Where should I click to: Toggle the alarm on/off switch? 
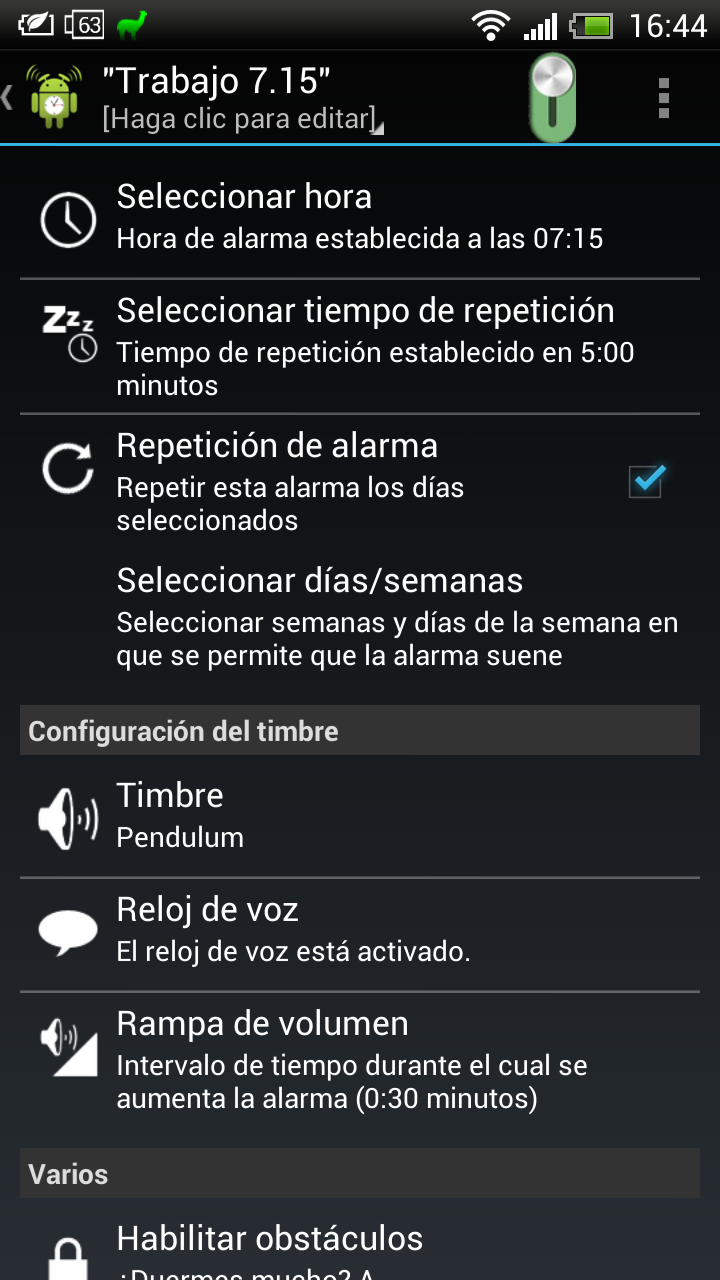click(x=552, y=98)
